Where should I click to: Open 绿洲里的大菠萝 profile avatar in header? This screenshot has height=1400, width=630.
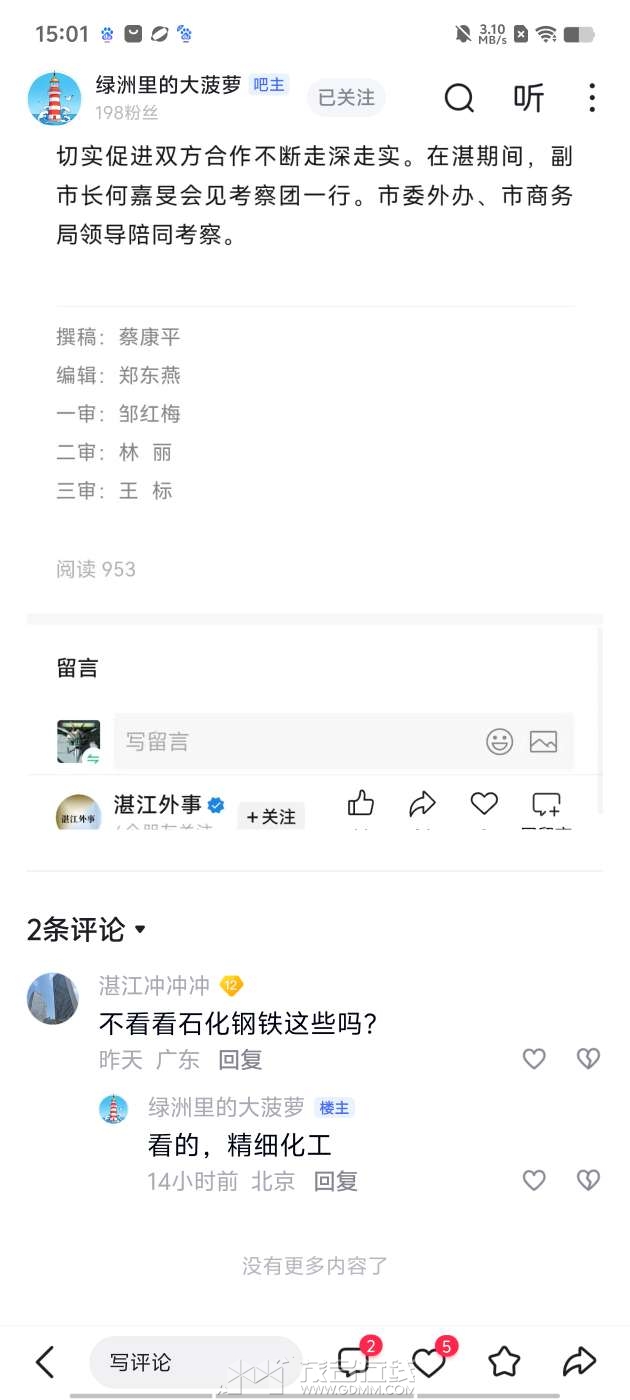pos(54,98)
